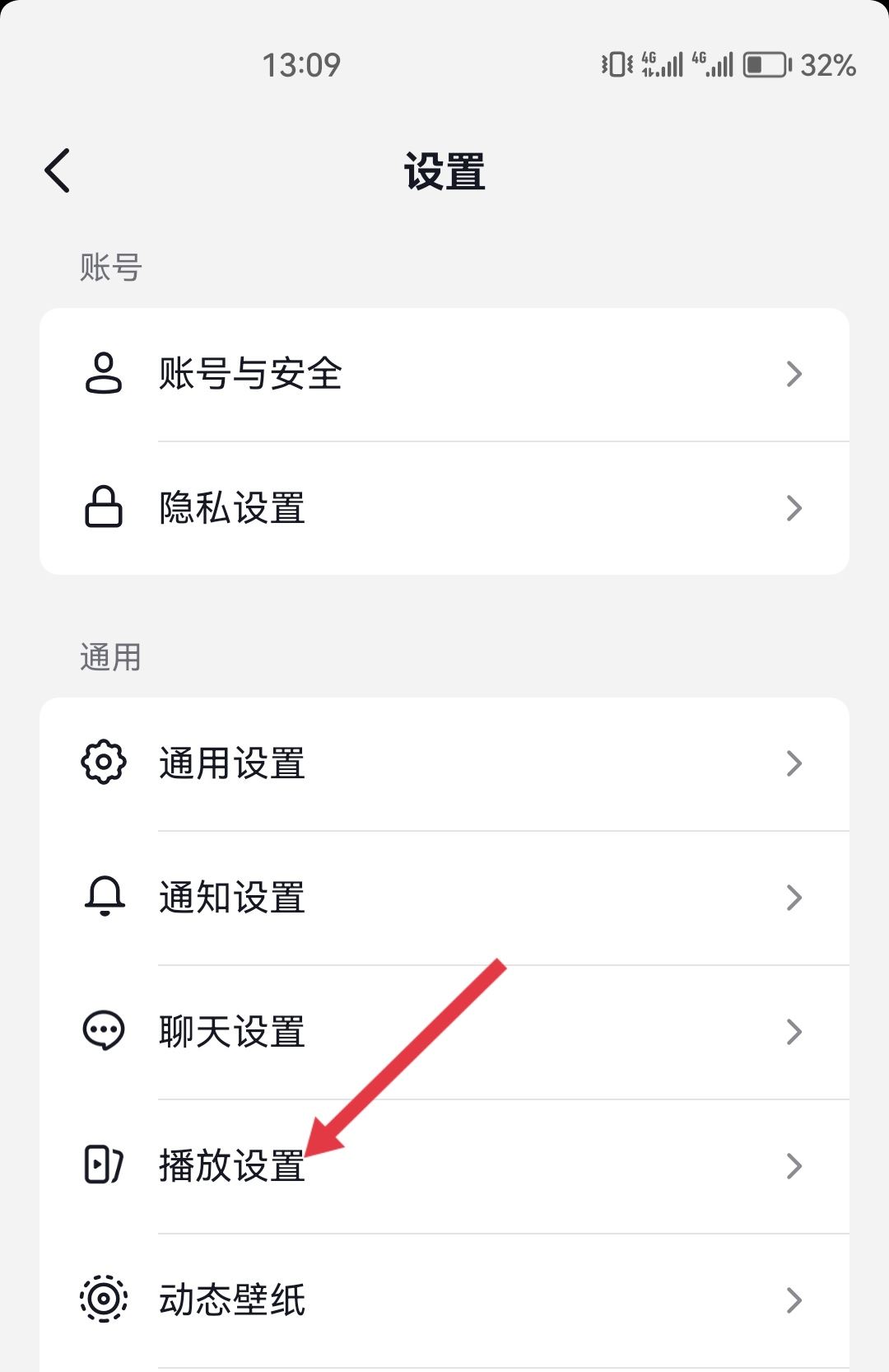Tap the lock icon next to 隐私设置
This screenshot has height=1372, width=889.
tap(103, 507)
